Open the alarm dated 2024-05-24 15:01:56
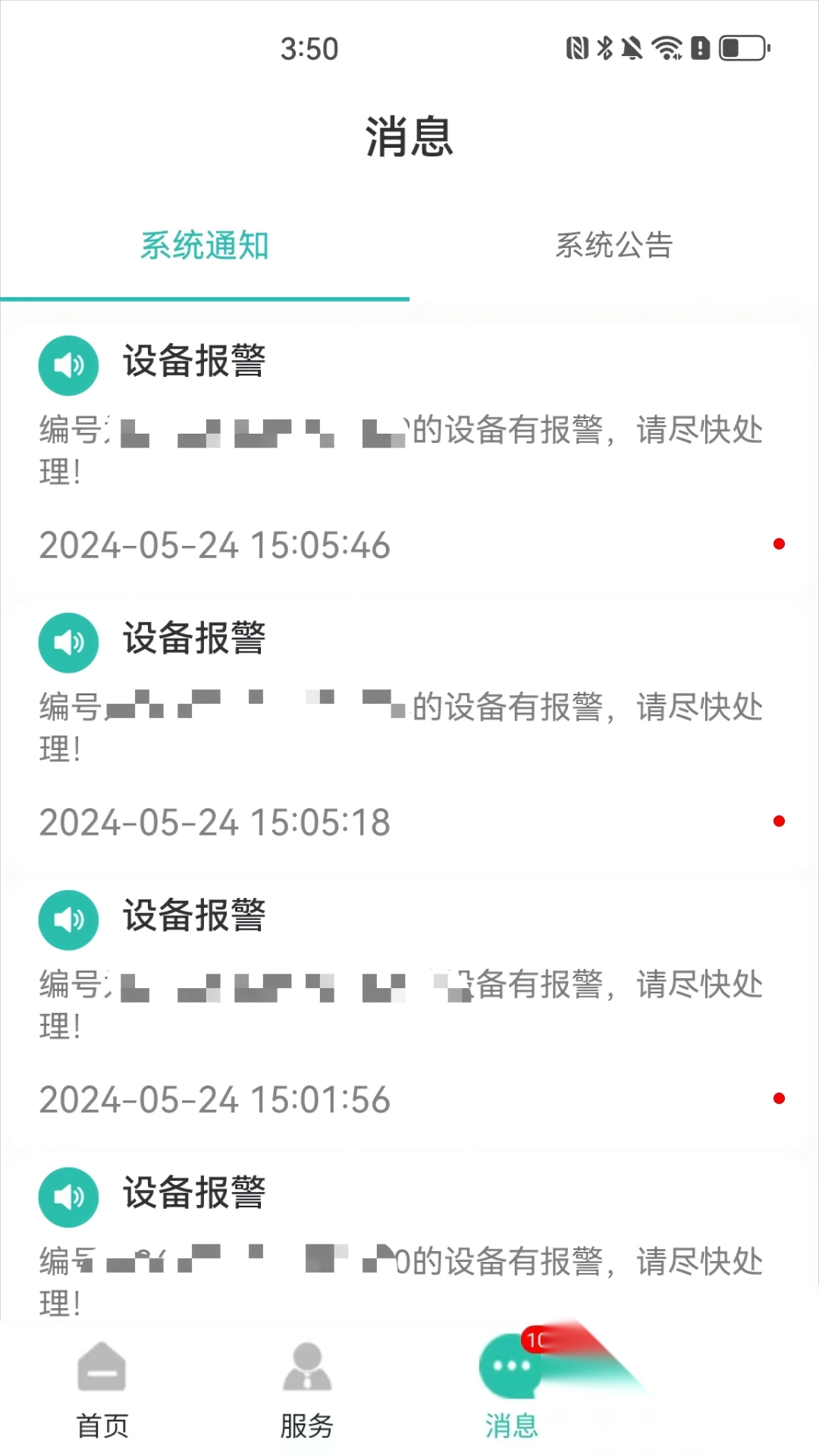The image size is (819, 1456). pos(409,1009)
